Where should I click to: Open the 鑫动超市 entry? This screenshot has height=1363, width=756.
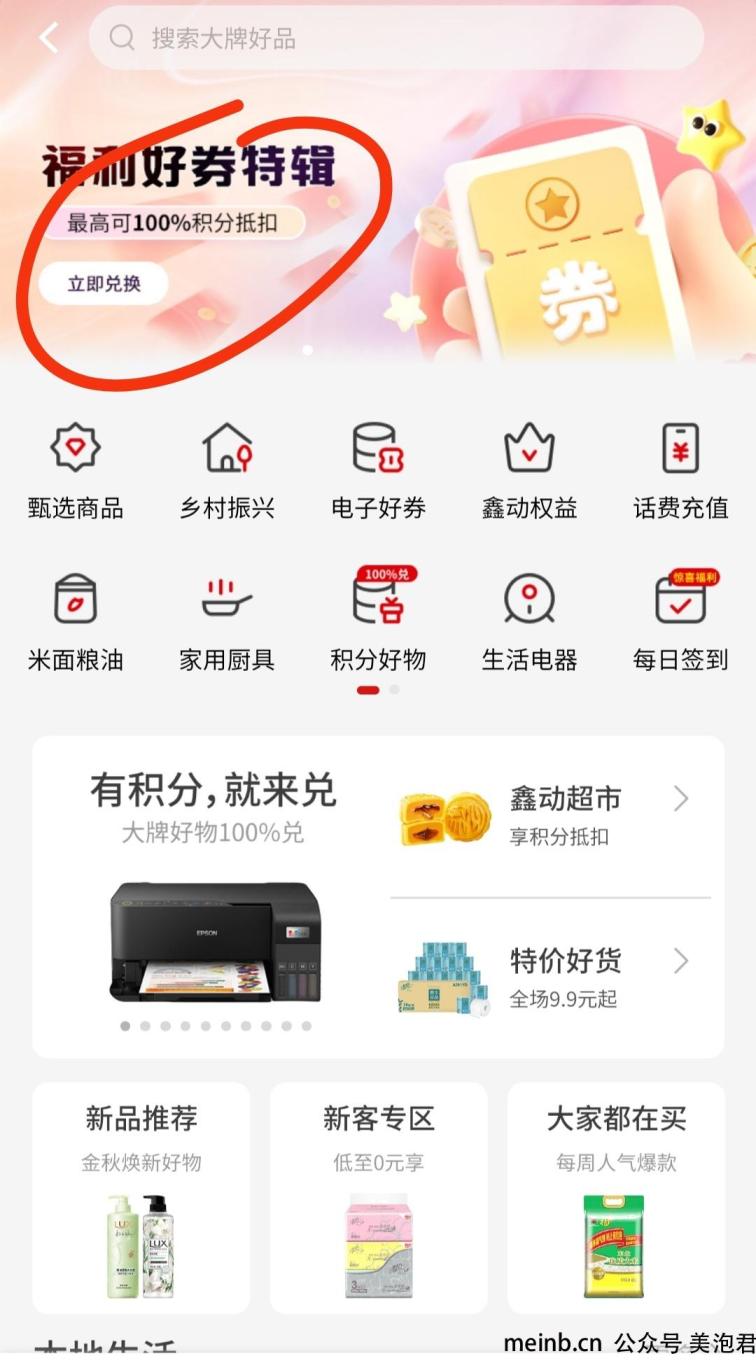click(x=550, y=815)
